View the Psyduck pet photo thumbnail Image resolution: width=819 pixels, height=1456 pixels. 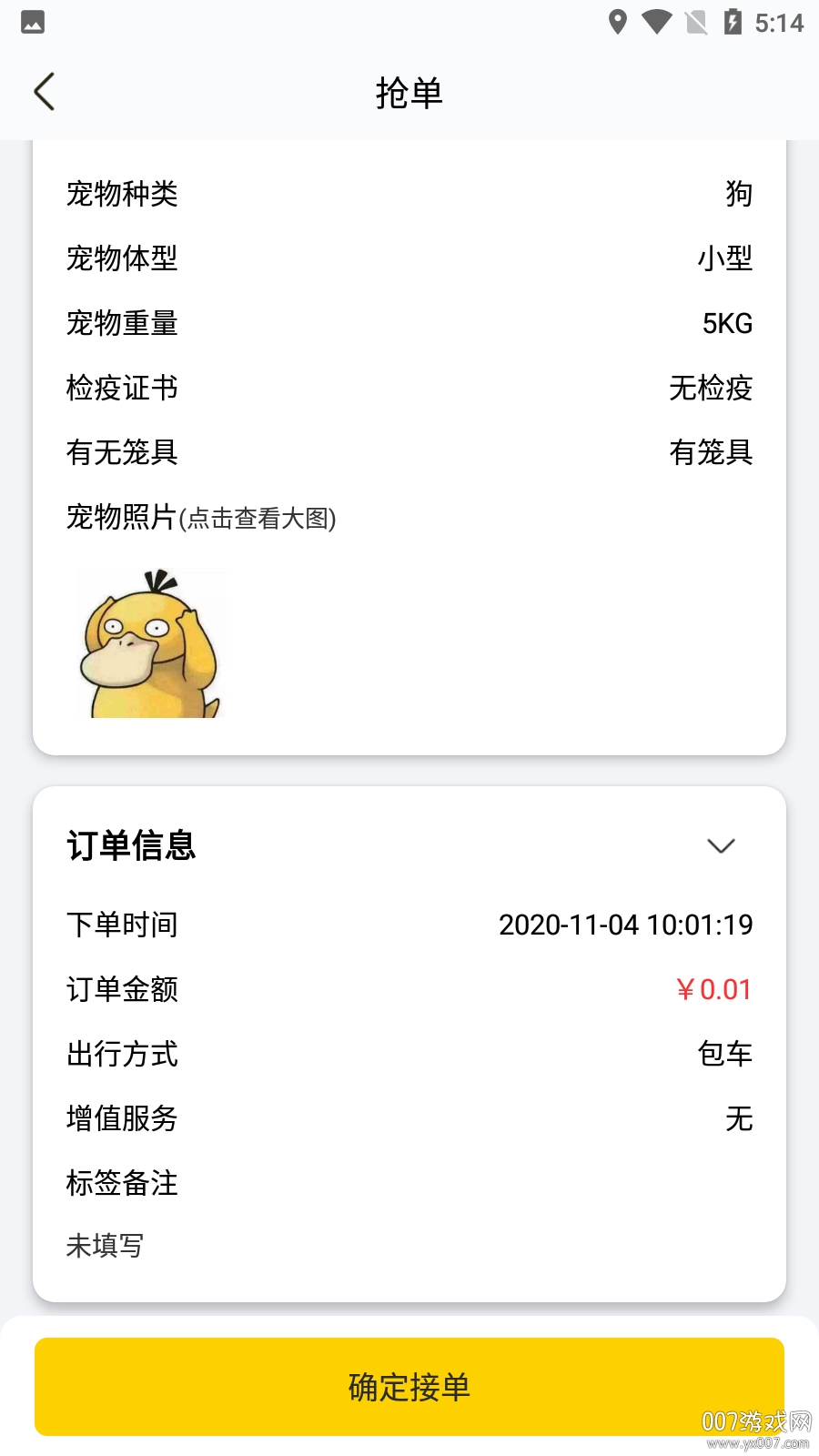(x=150, y=642)
